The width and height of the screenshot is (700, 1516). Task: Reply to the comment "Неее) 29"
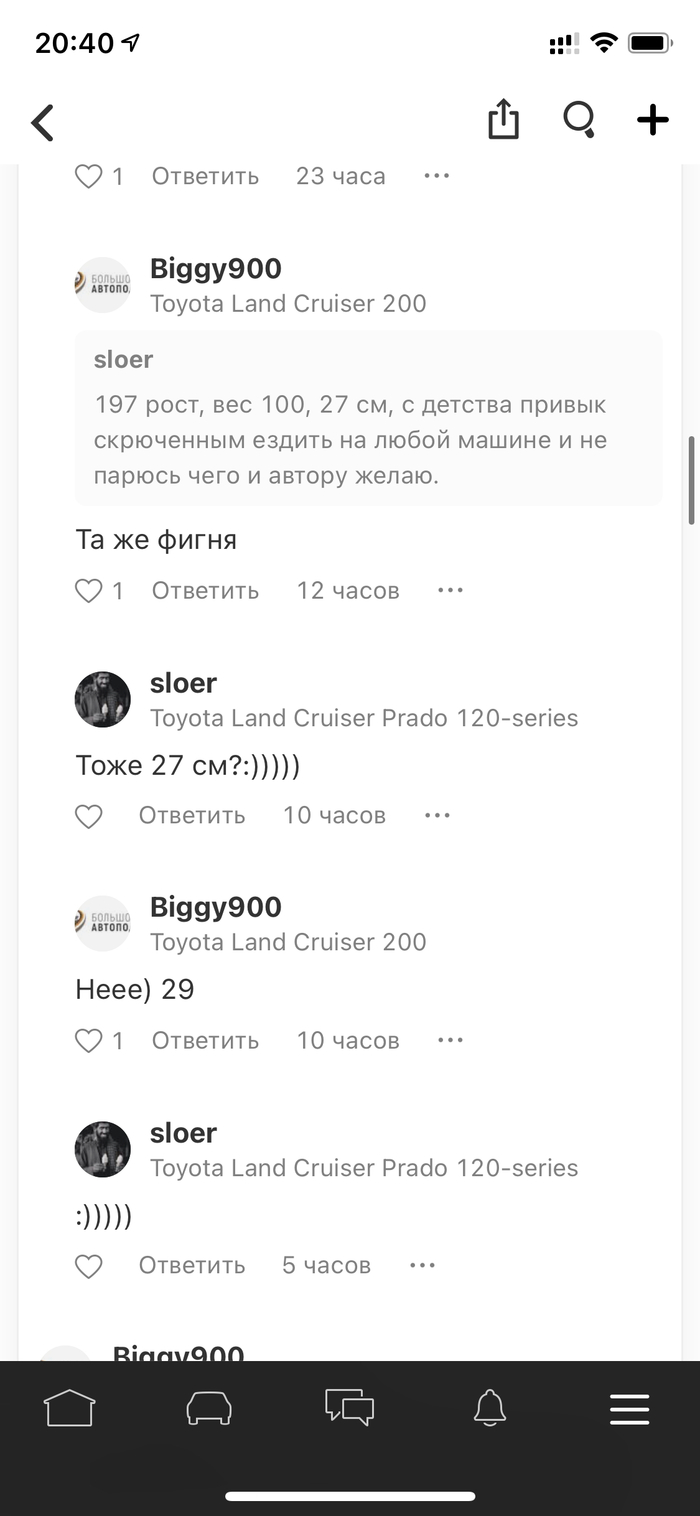pos(205,1041)
